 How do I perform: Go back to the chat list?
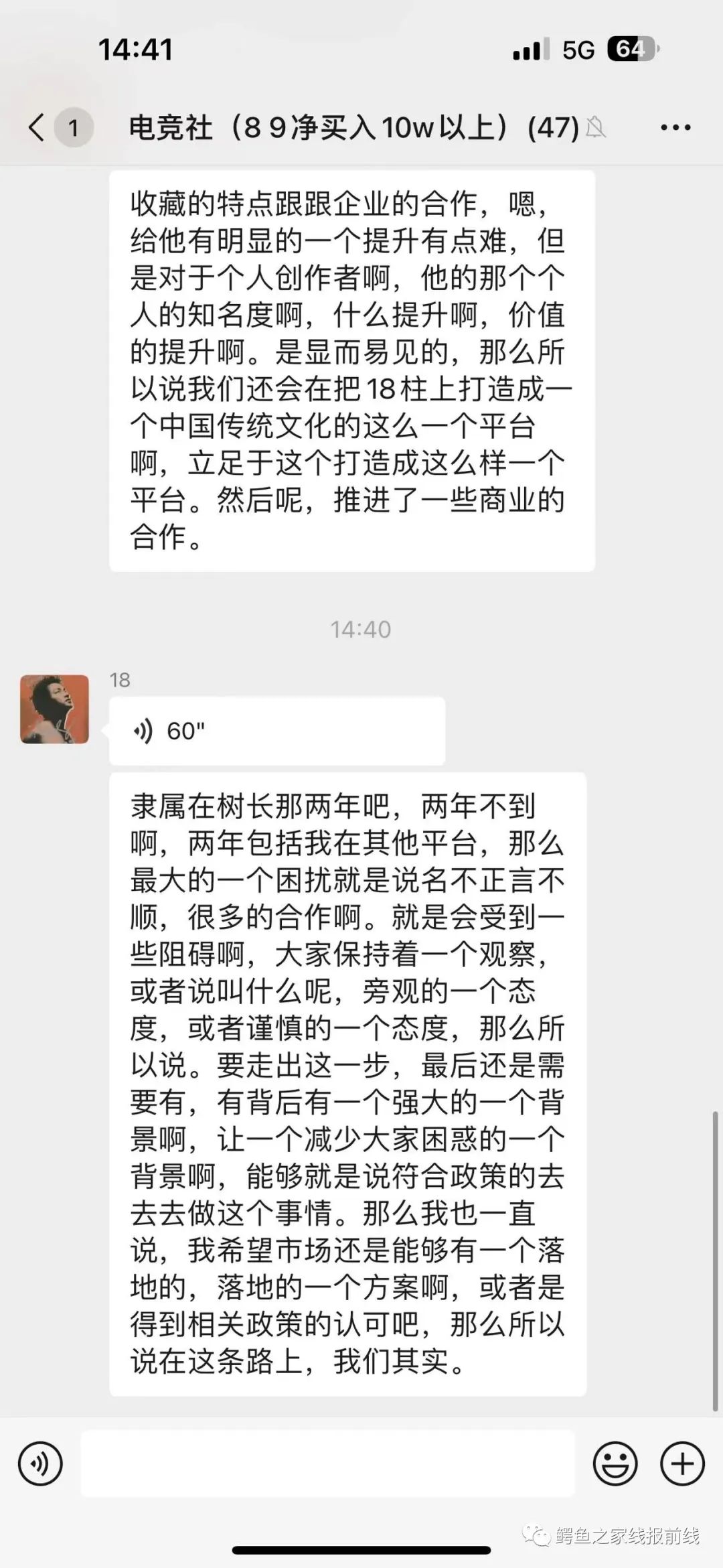37,127
